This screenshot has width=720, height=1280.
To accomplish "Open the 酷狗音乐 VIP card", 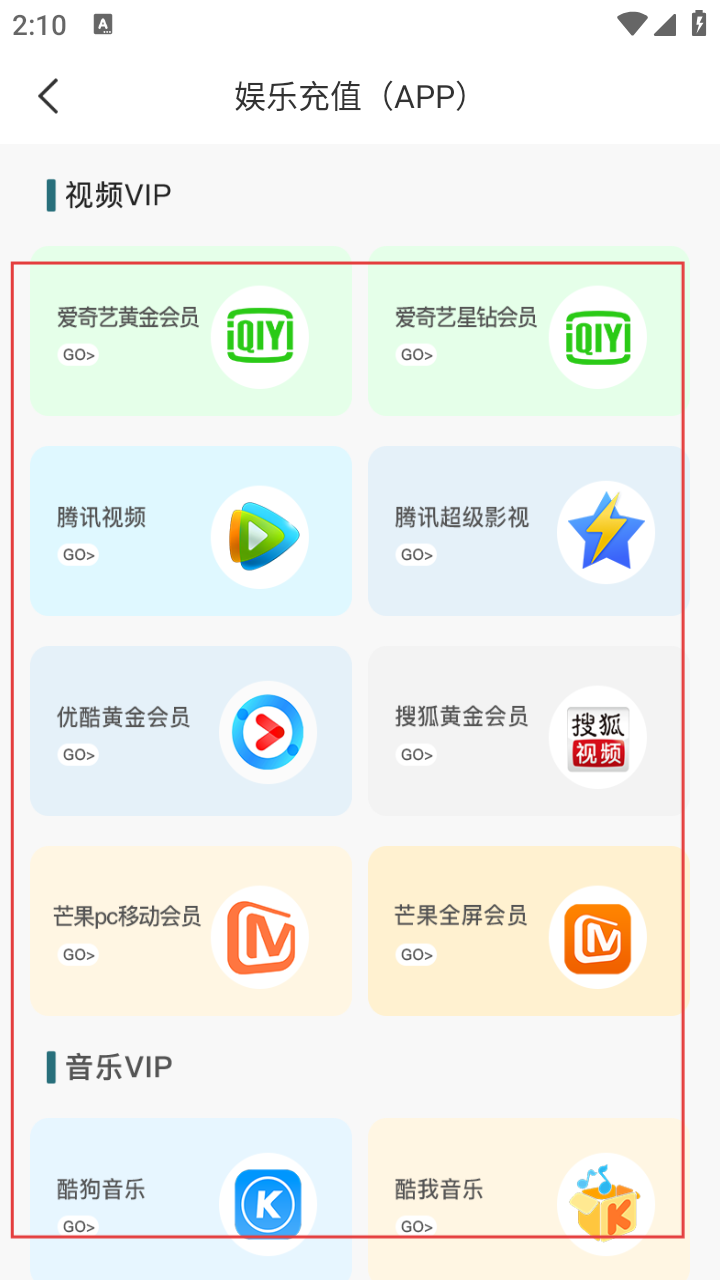I will coord(191,1199).
